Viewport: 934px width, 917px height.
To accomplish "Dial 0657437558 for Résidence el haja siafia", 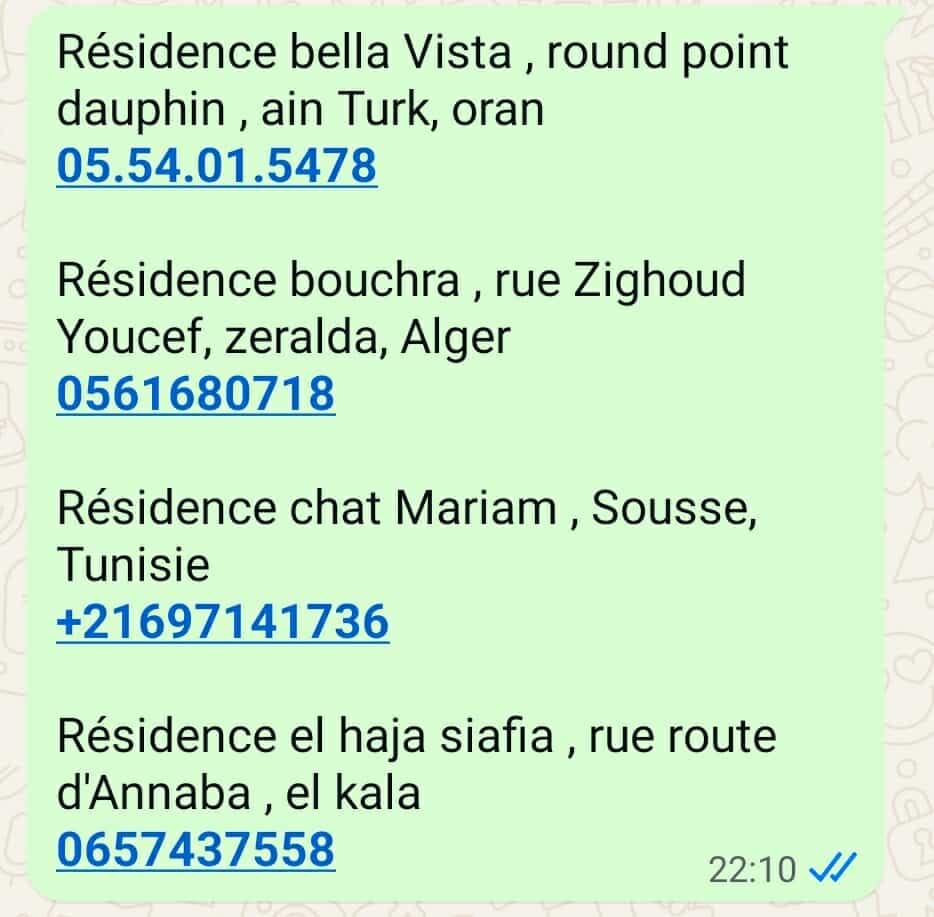I will 195,850.
